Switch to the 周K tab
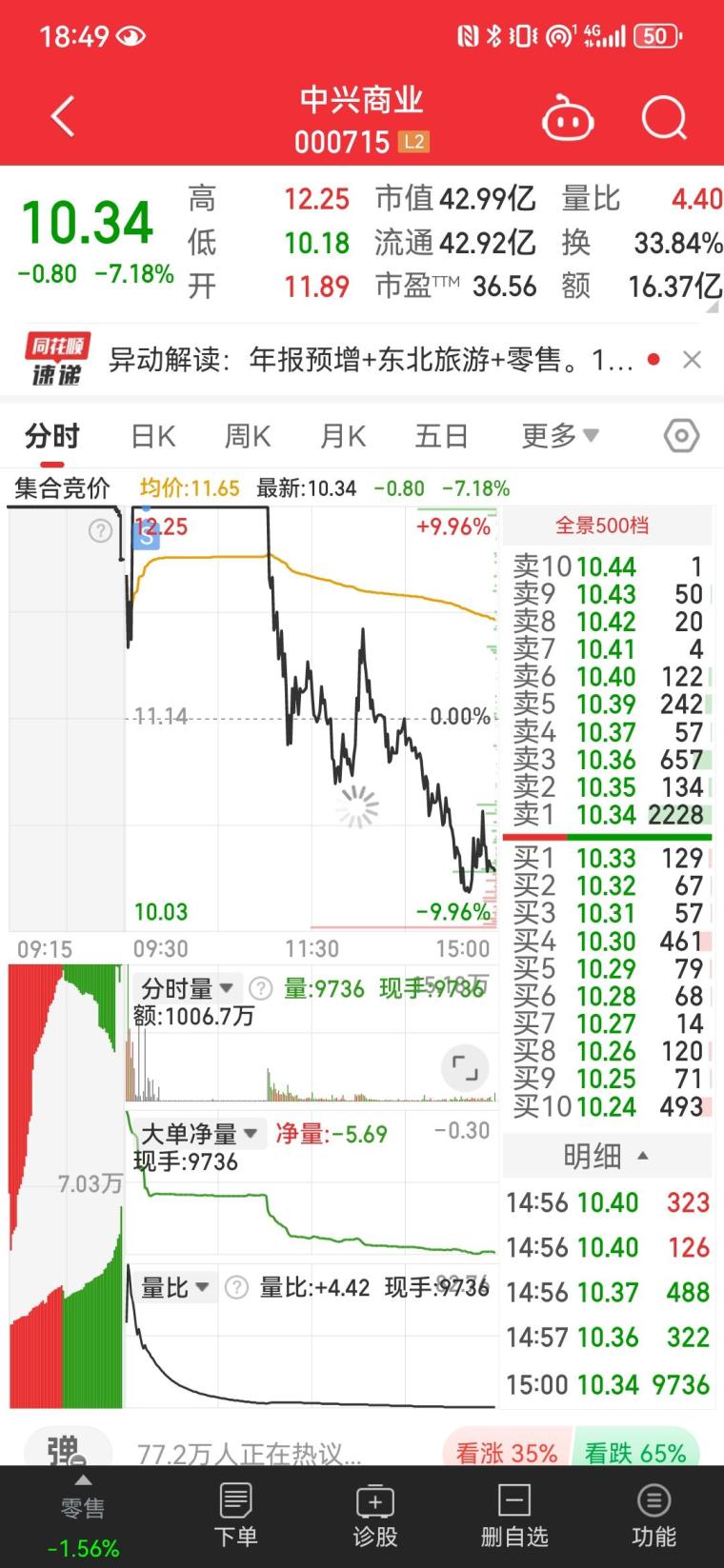724x1568 pixels. pos(248,436)
